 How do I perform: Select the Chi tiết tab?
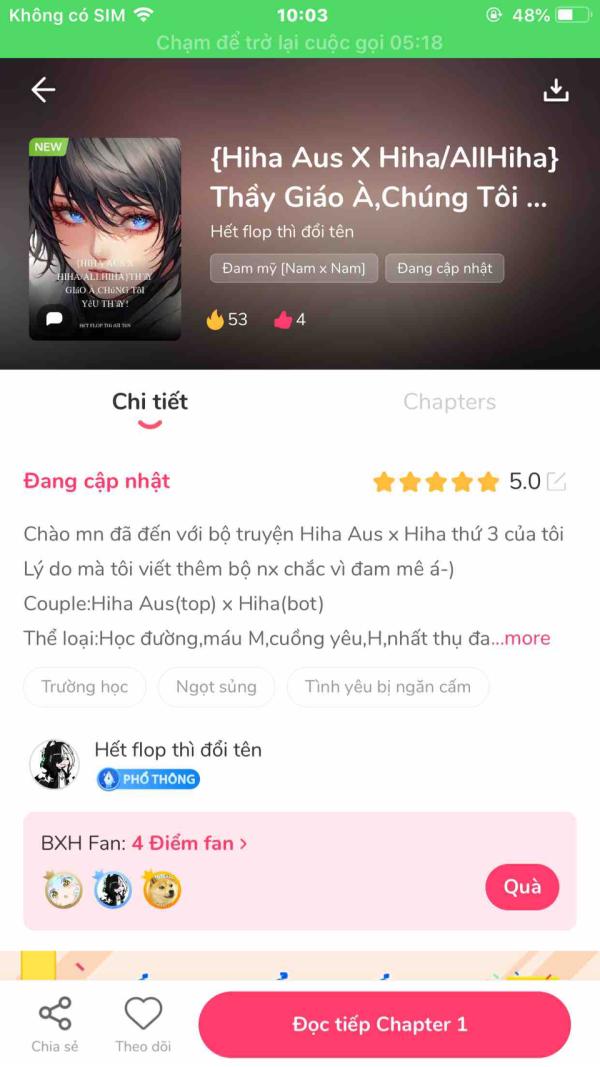(150, 402)
